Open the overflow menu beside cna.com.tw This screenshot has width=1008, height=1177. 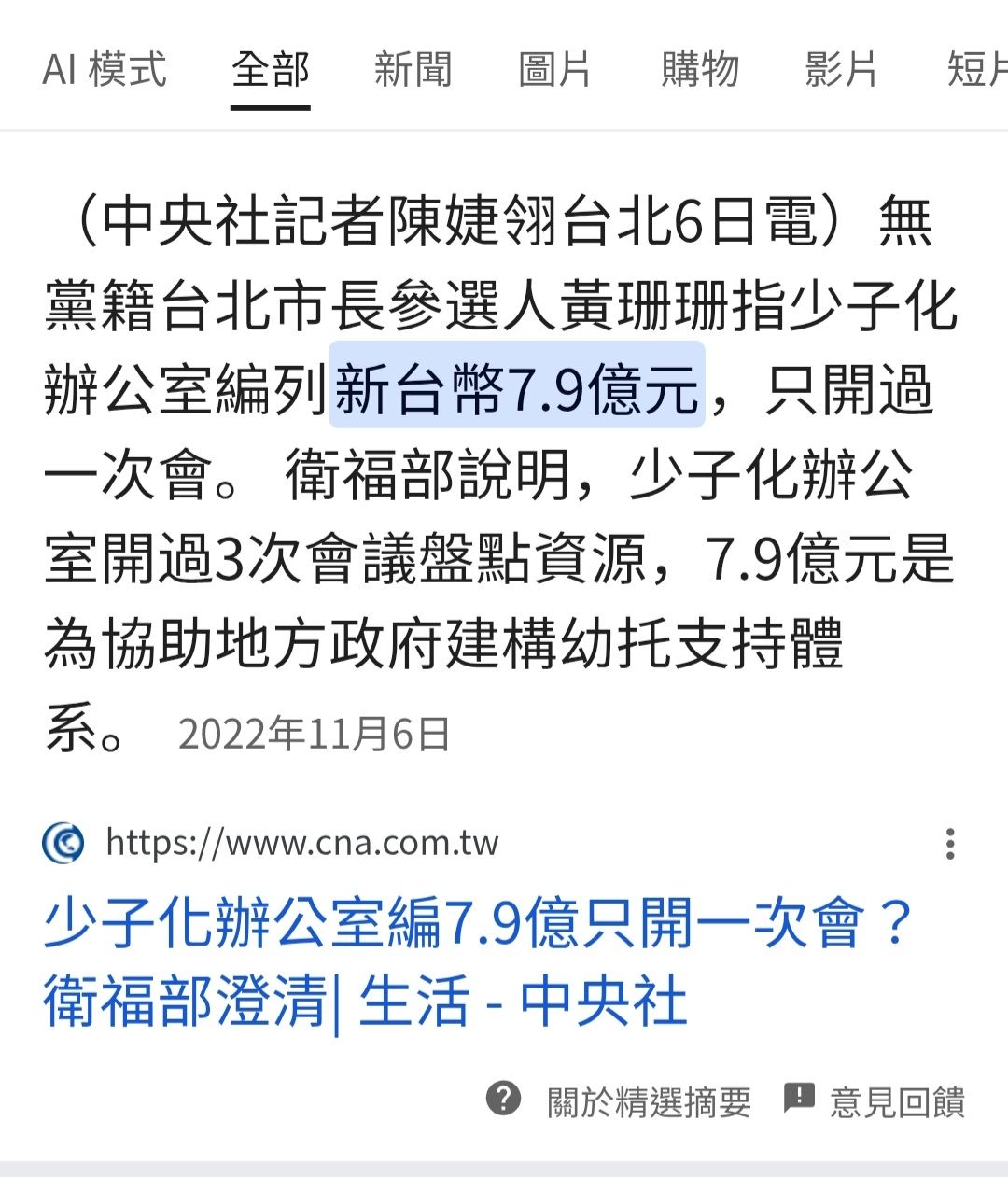(950, 843)
